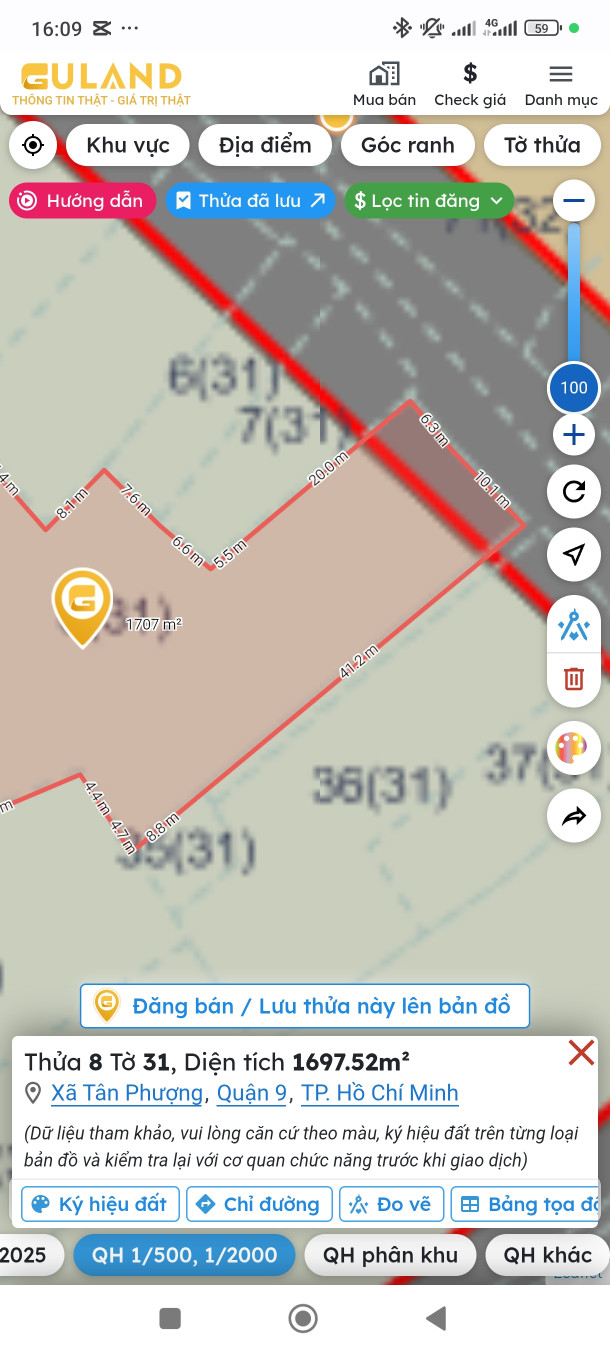Zoom in with the plus button
The height and width of the screenshot is (1356, 610).
574,435
